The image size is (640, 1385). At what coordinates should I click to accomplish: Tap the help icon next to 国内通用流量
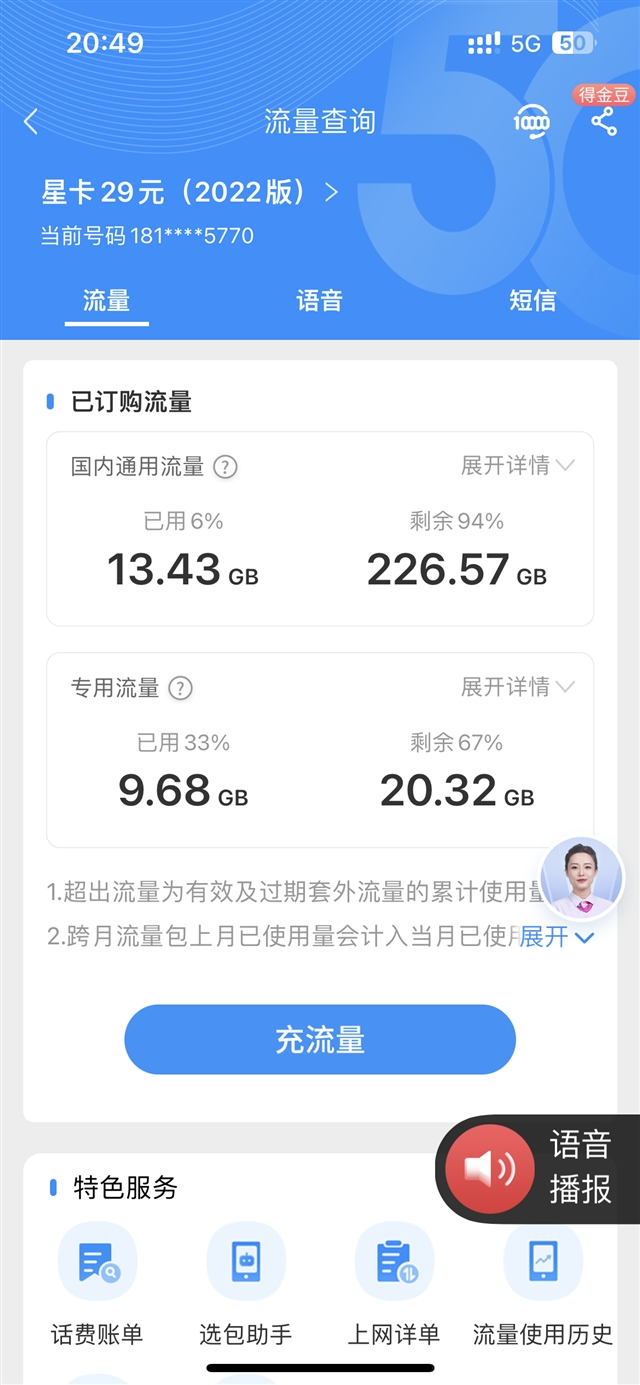pyautogui.click(x=226, y=467)
